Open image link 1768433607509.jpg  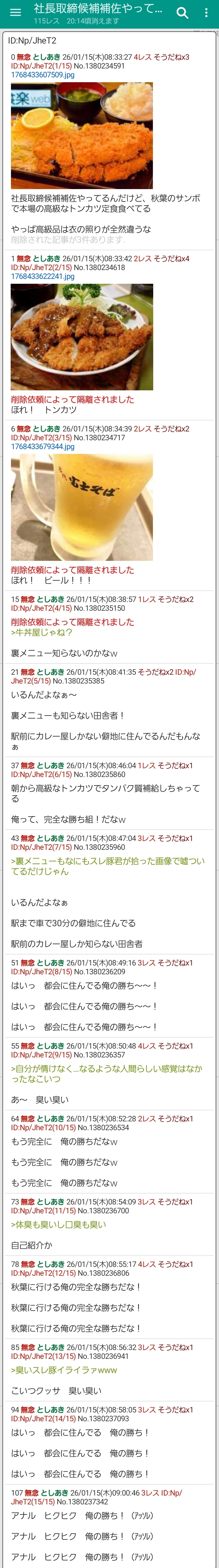43,75
